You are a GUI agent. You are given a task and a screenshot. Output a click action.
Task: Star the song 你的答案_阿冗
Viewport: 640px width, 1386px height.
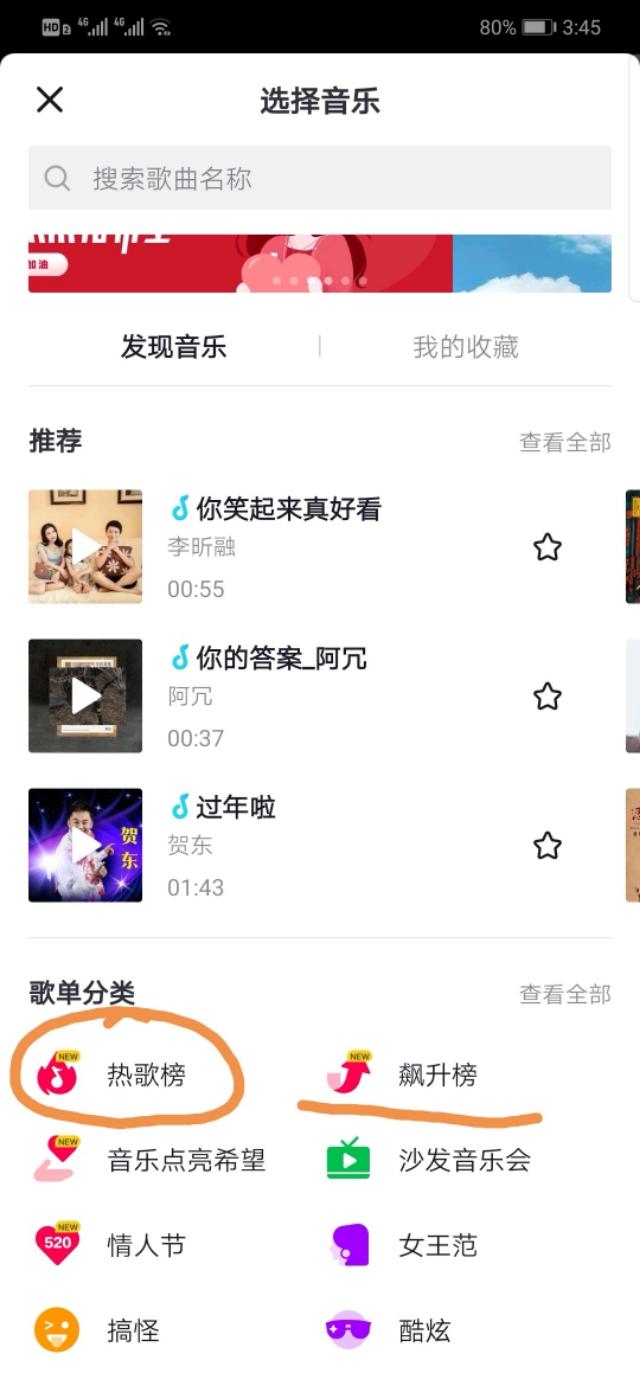pos(547,696)
